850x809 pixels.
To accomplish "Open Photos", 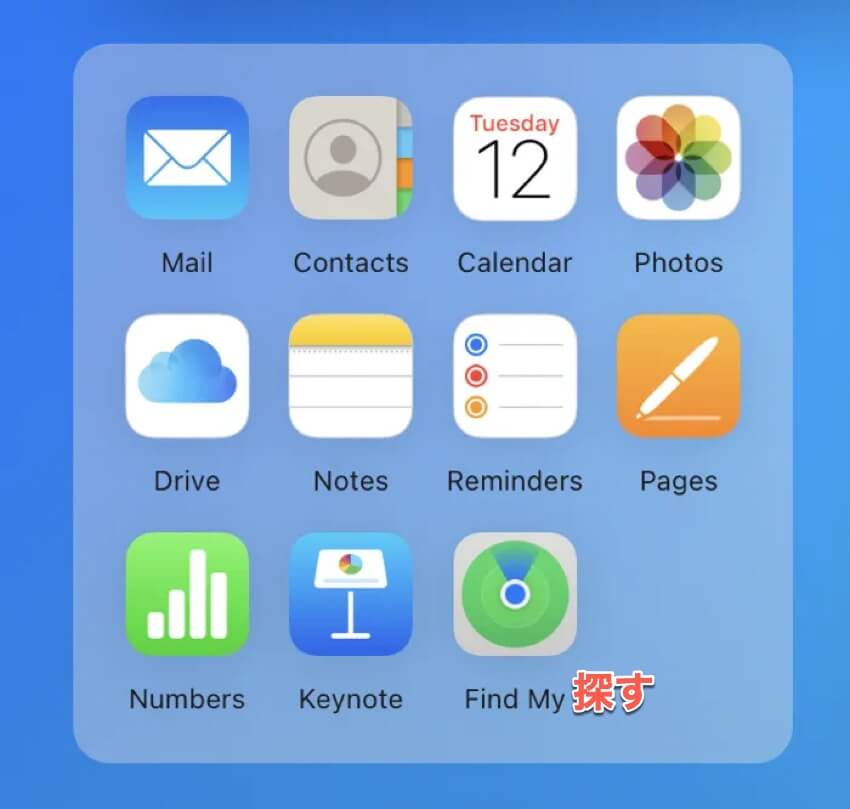I will (679, 158).
